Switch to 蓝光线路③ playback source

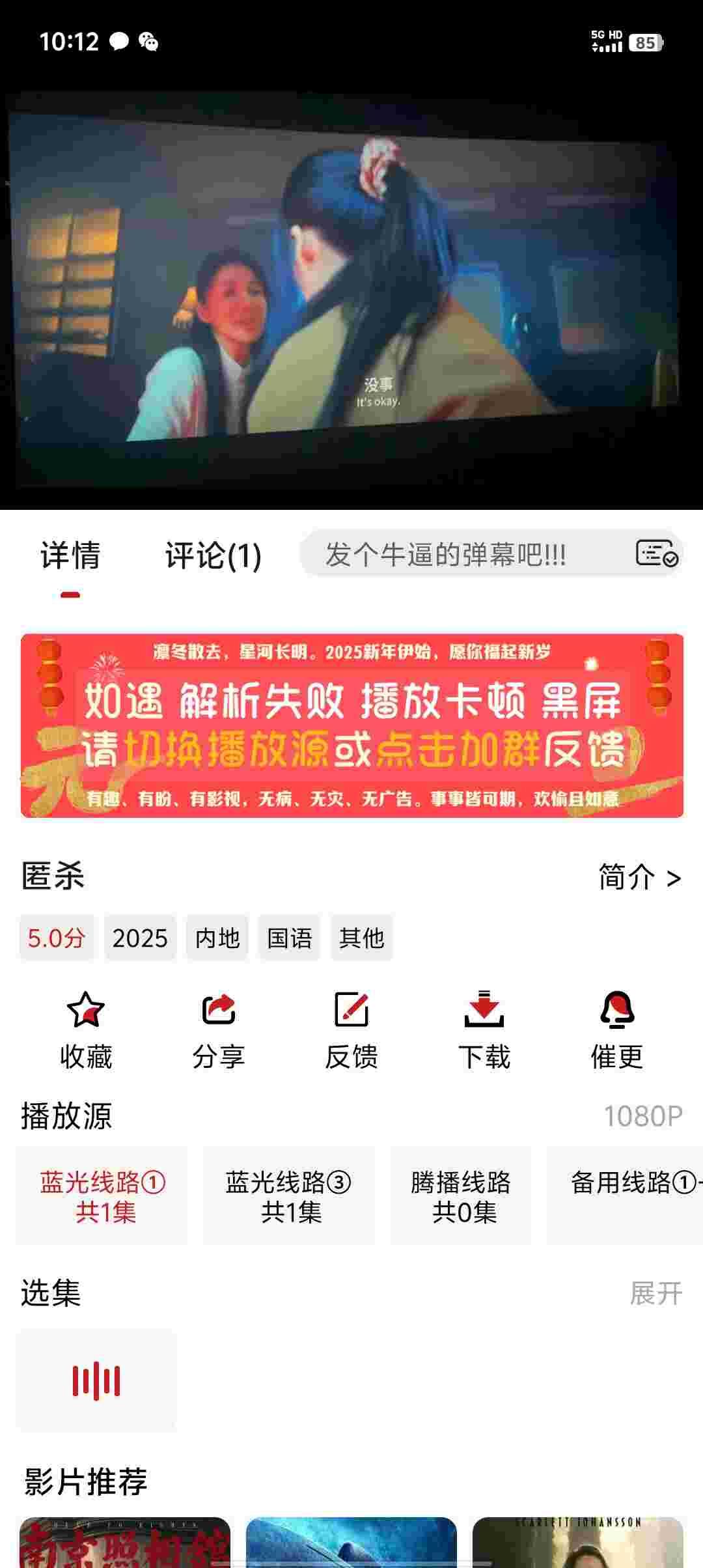coord(289,1196)
